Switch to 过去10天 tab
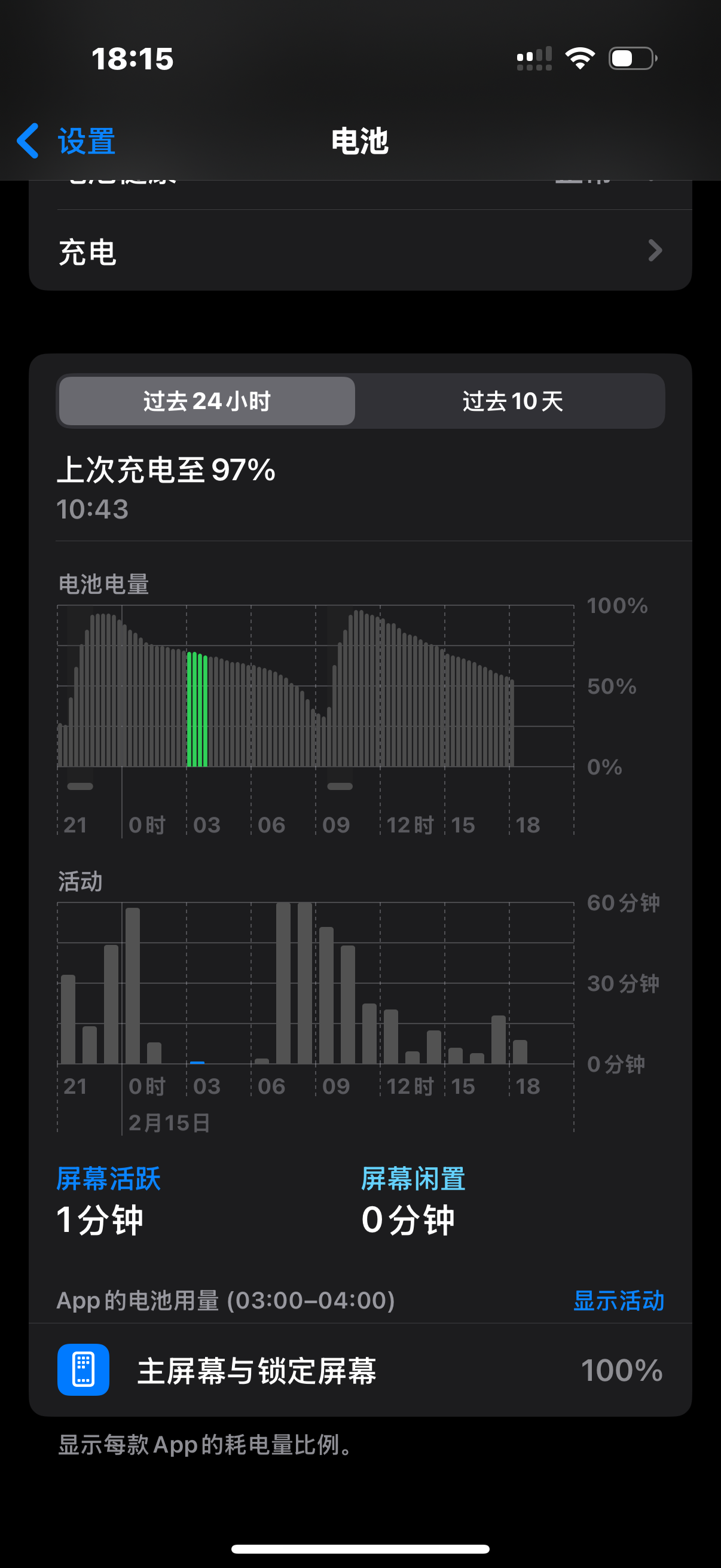 [x=512, y=401]
